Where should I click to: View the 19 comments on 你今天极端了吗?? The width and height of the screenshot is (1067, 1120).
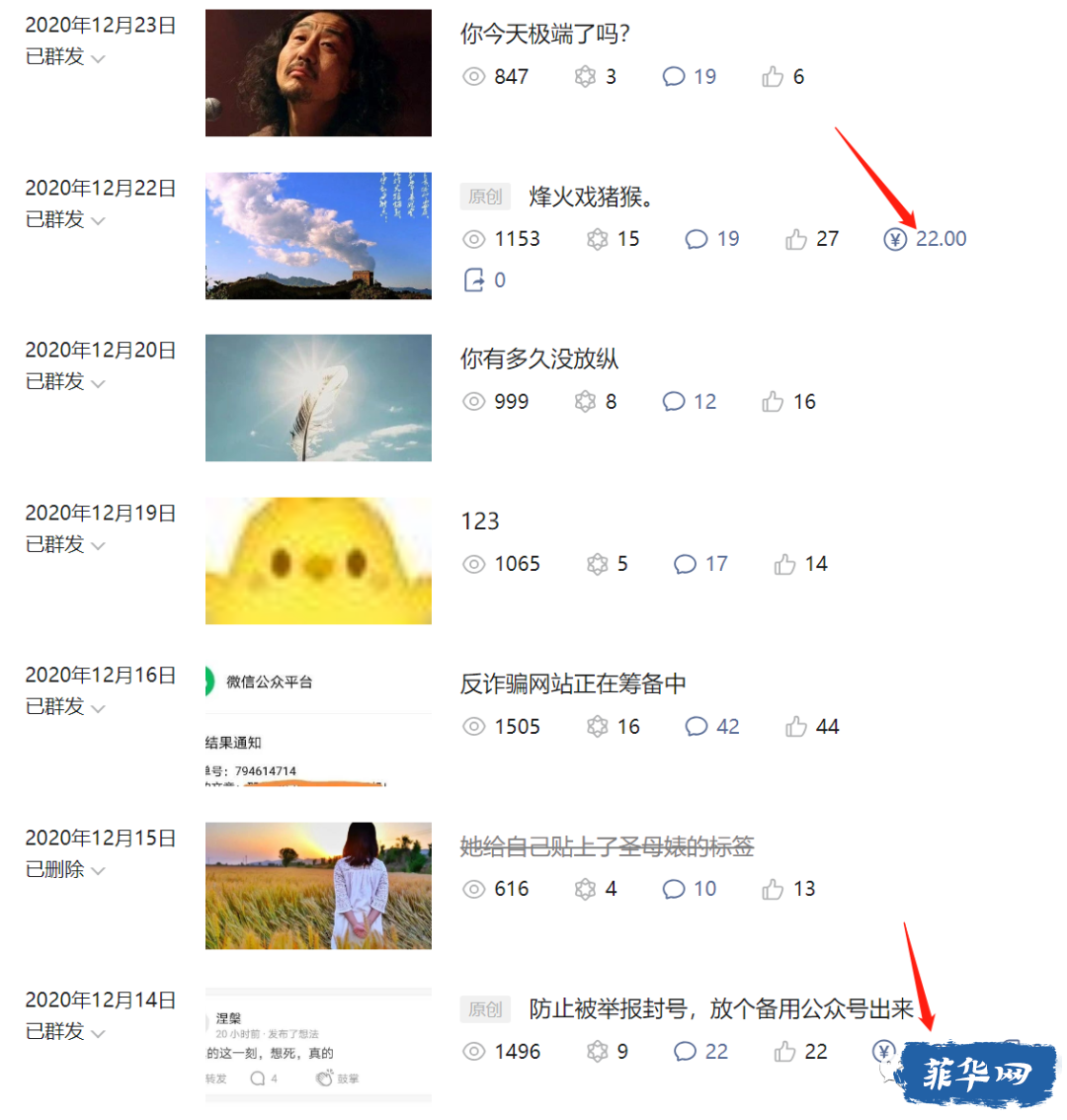coord(691,77)
